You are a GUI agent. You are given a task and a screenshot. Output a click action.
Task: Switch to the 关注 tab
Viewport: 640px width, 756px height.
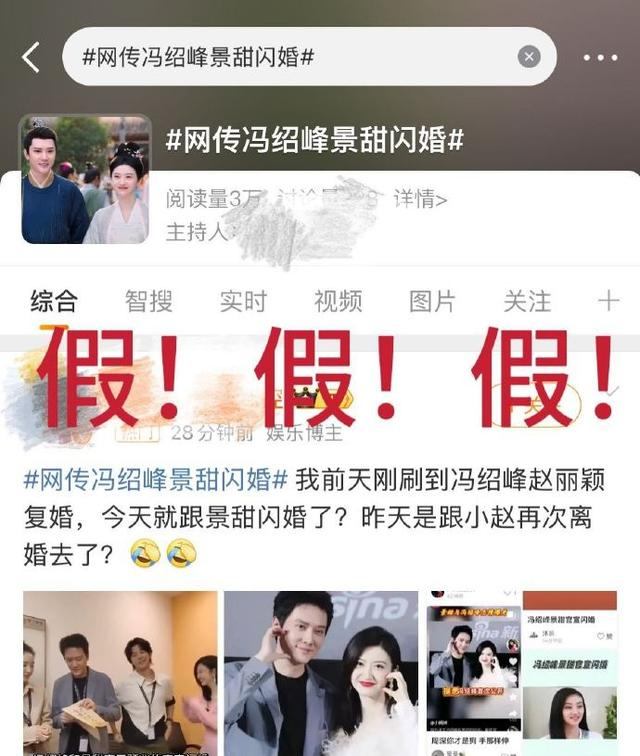527,301
